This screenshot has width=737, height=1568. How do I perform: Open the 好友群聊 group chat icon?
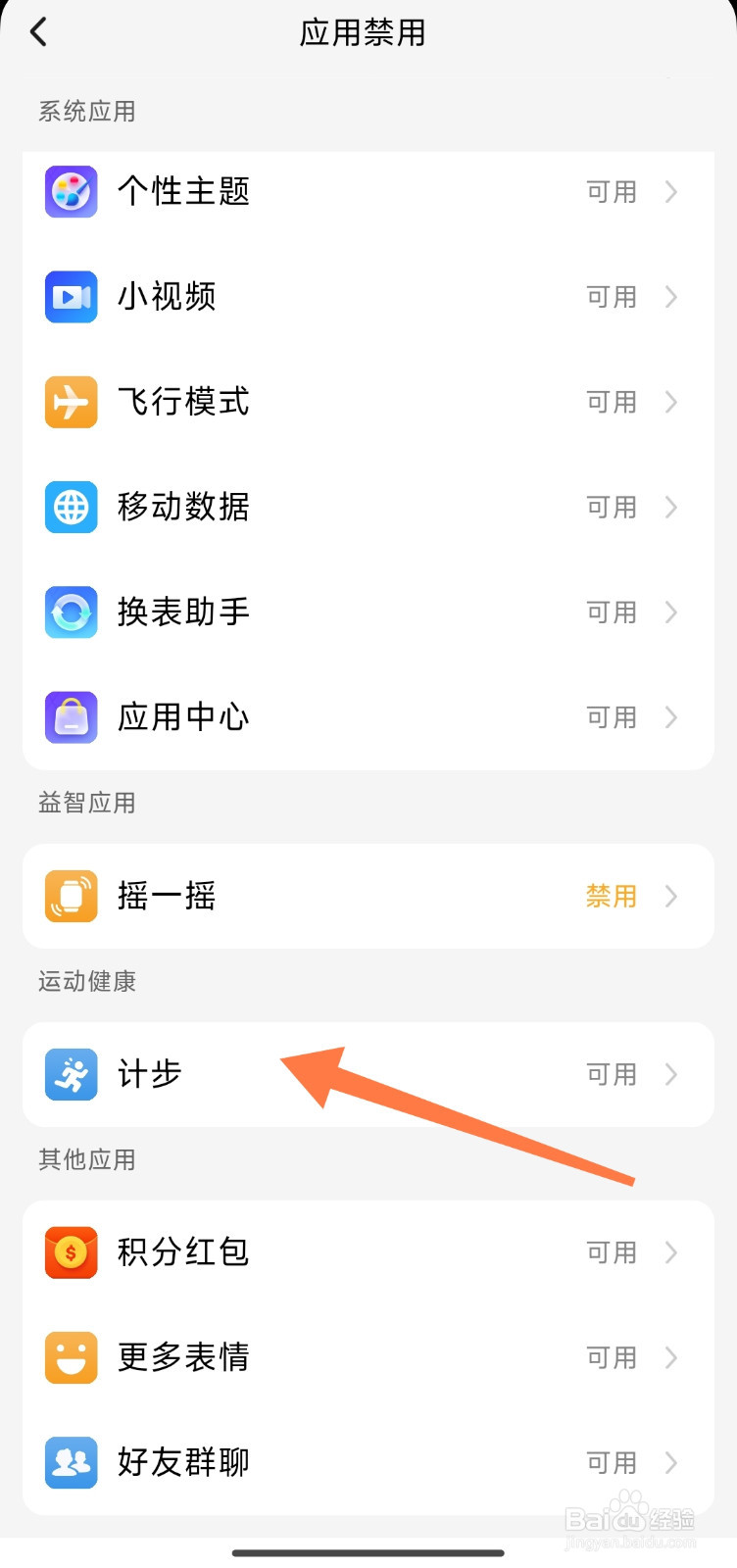(x=70, y=1462)
